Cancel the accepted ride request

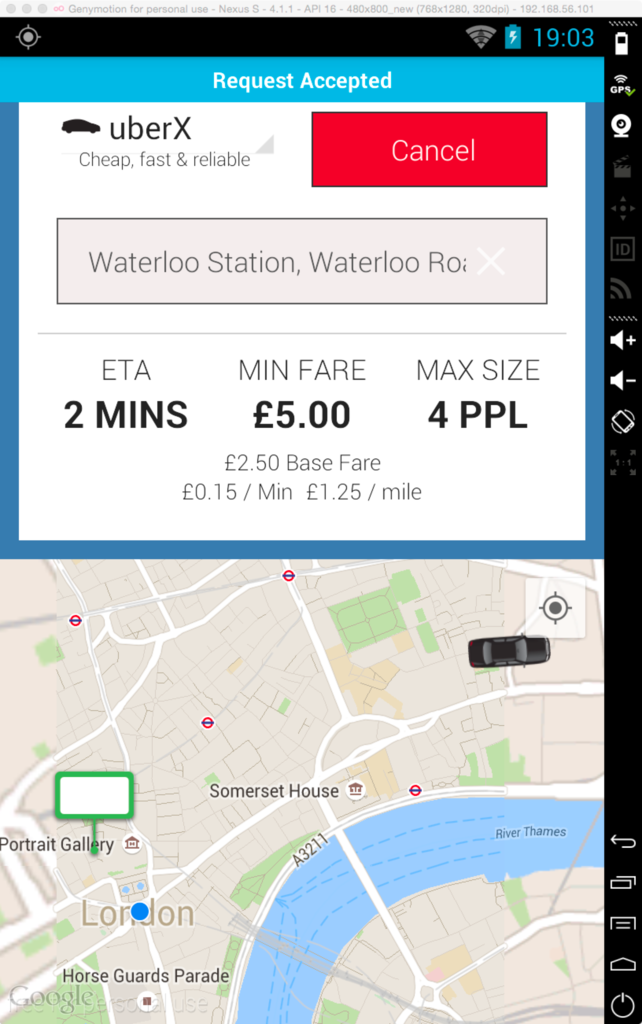[429, 150]
